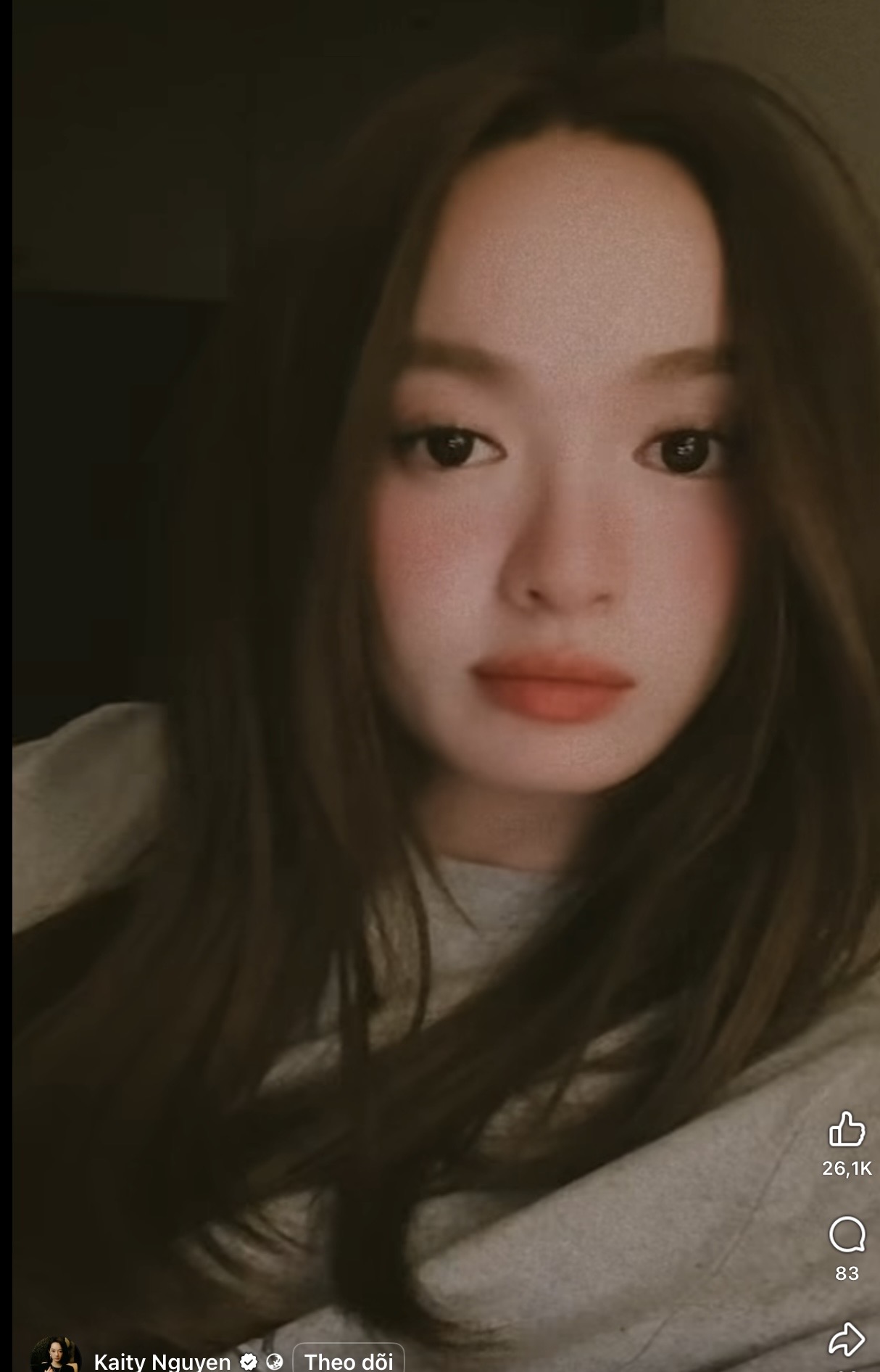This screenshot has height=1372, width=880.
Task: Open the Kaity Nguyen profile name
Action: click(x=162, y=1361)
